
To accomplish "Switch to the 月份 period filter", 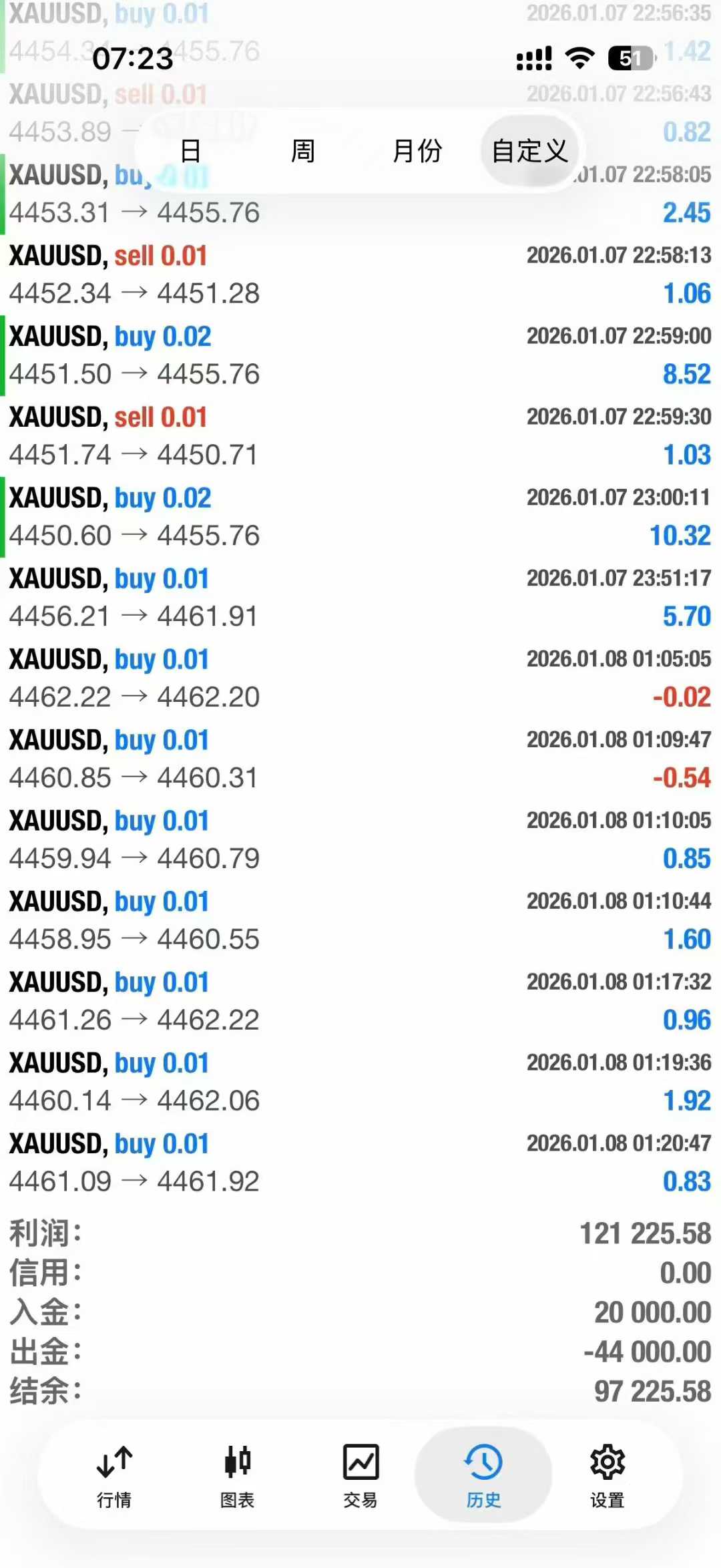I will point(417,151).
